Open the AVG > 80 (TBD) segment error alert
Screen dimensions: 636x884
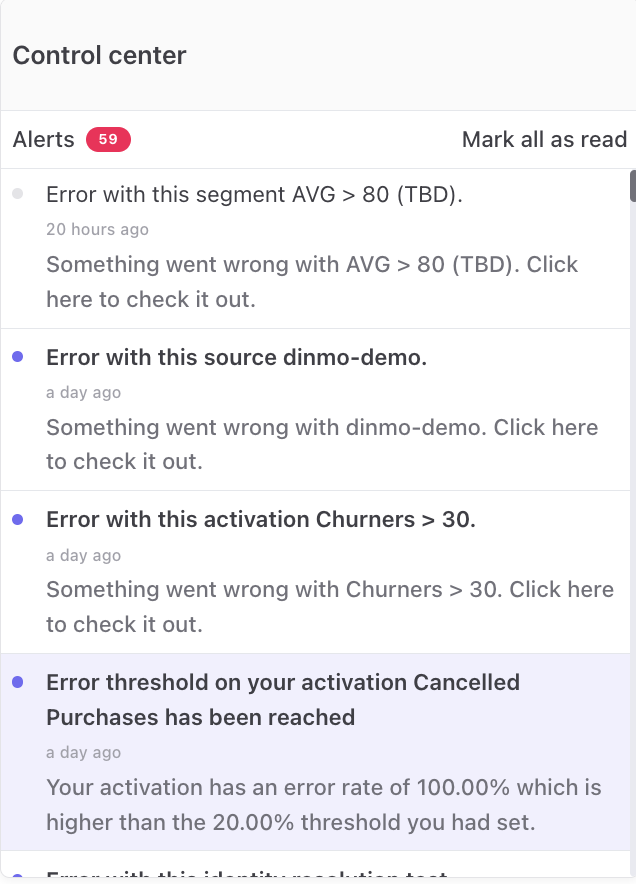pyautogui.click(x=254, y=195)
